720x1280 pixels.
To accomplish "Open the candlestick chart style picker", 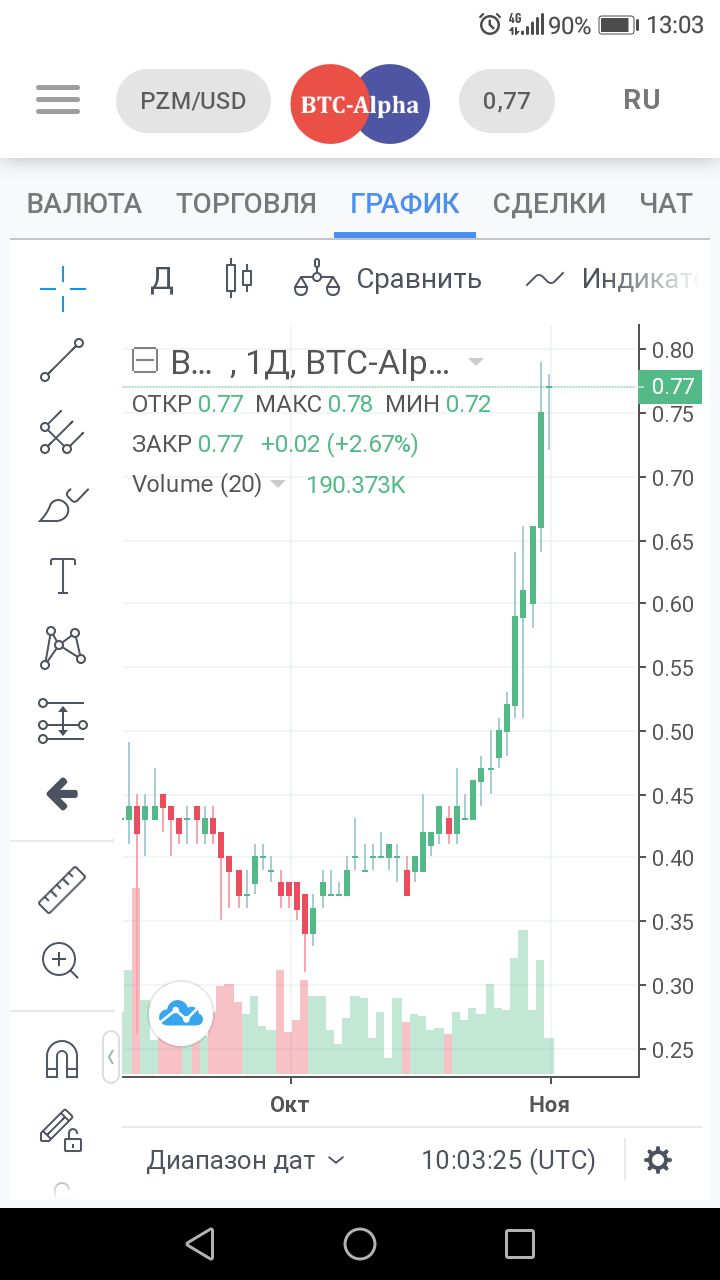I will pyautogui.click(x=239, y=278).
